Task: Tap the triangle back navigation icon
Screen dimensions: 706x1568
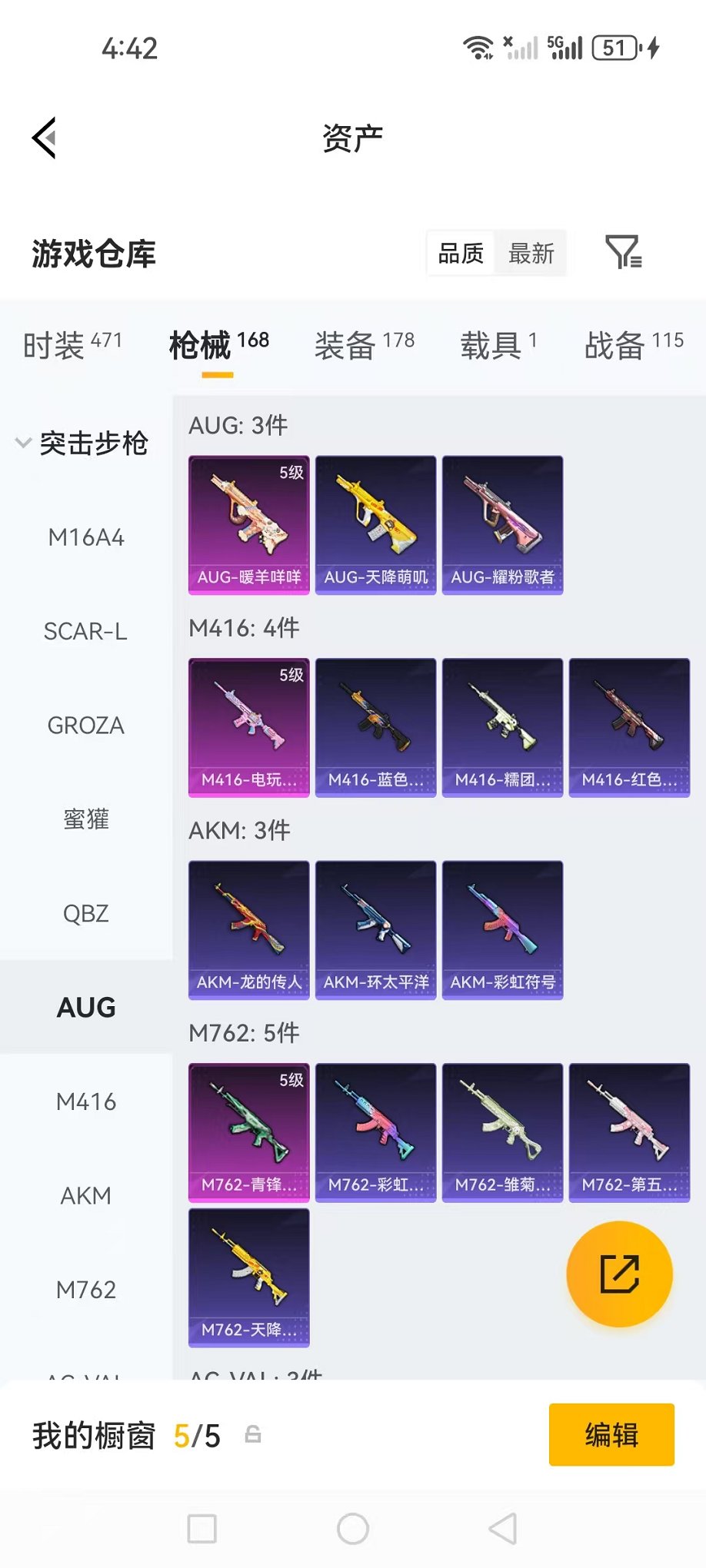Action: (x=504, y=1530)
